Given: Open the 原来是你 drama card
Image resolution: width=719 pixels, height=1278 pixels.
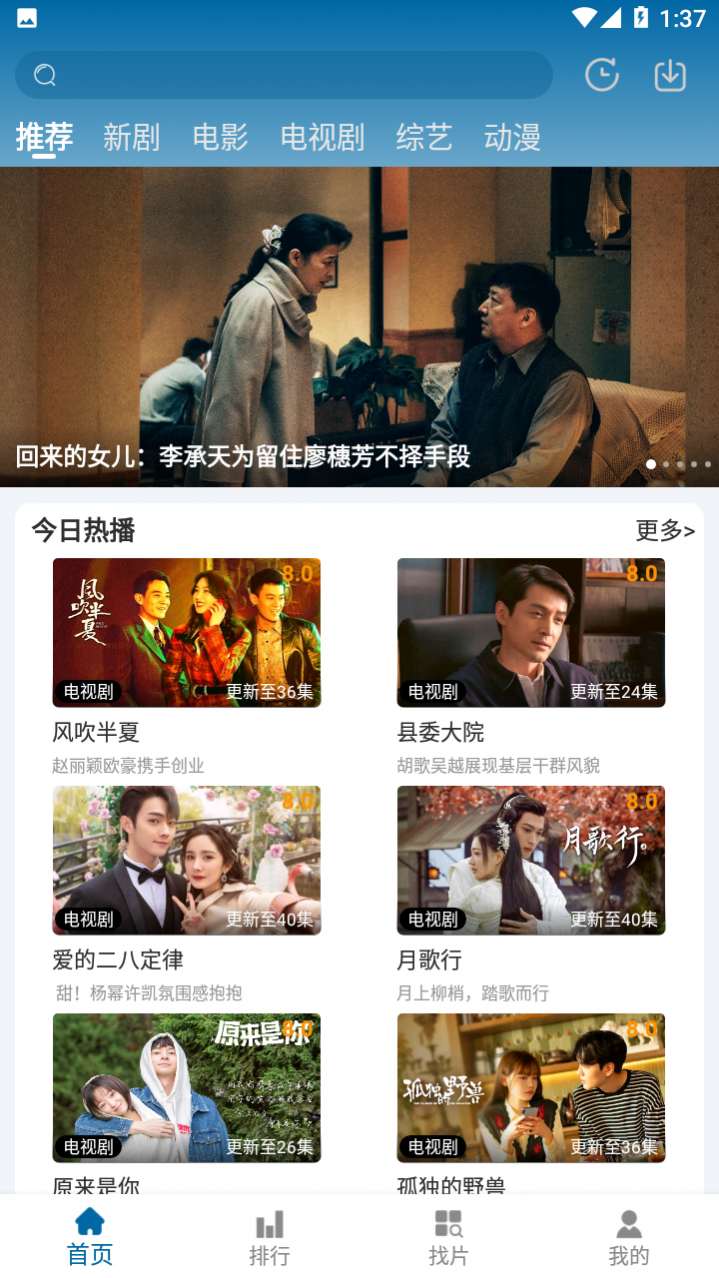Looking at the screenshot, I should [187, 1088].
